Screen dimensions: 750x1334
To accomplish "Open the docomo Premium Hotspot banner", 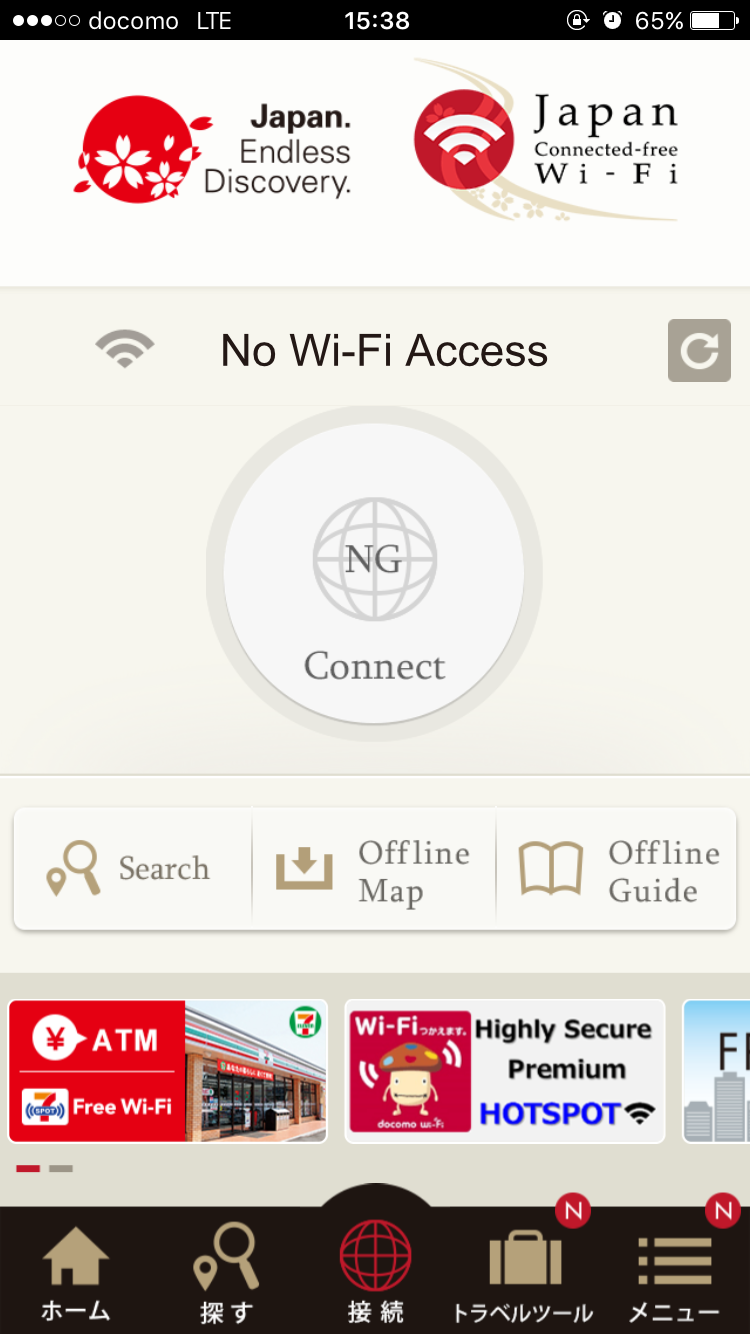I will (505, 1071).
